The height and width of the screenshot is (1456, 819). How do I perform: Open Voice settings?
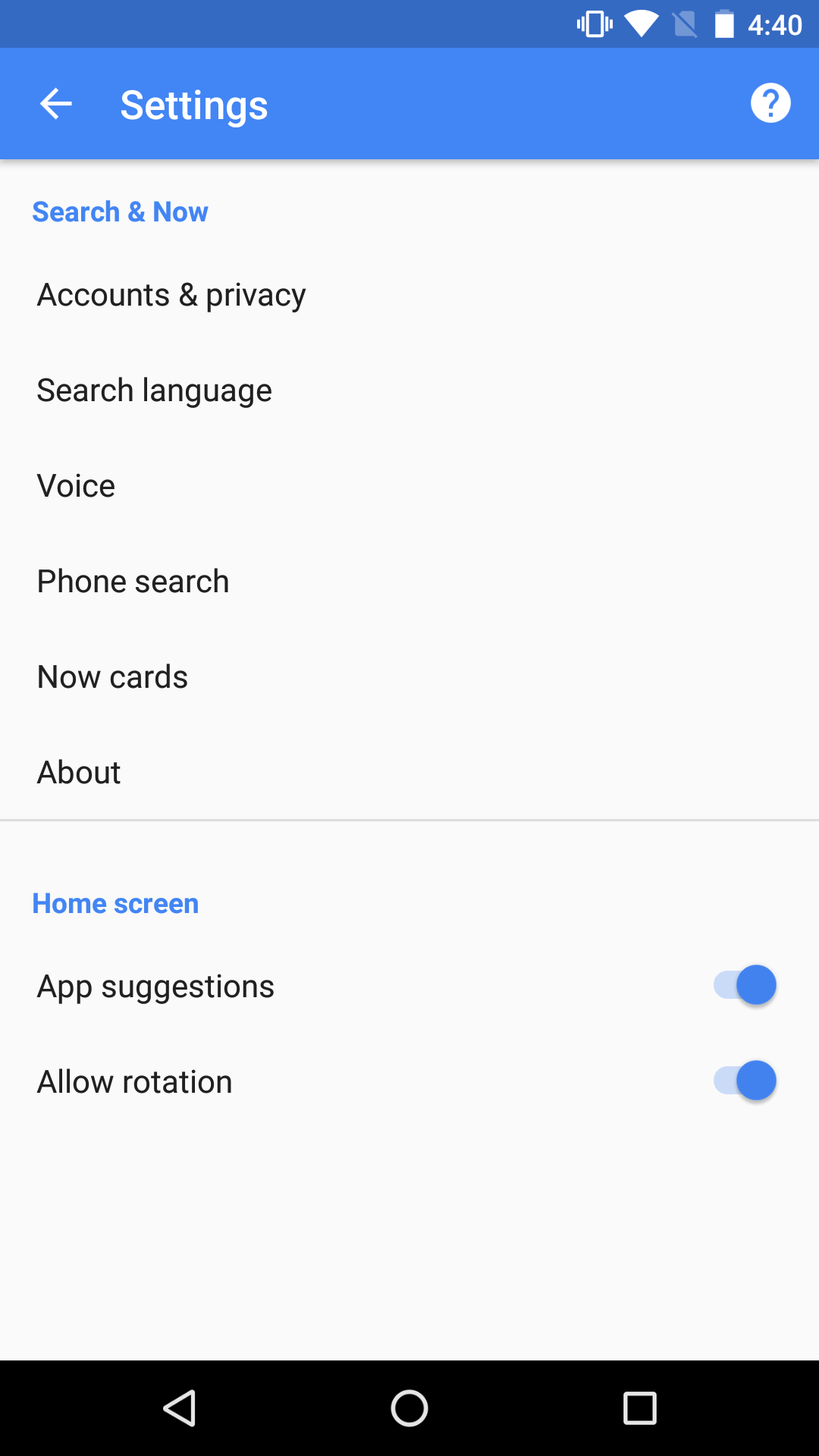409,486
